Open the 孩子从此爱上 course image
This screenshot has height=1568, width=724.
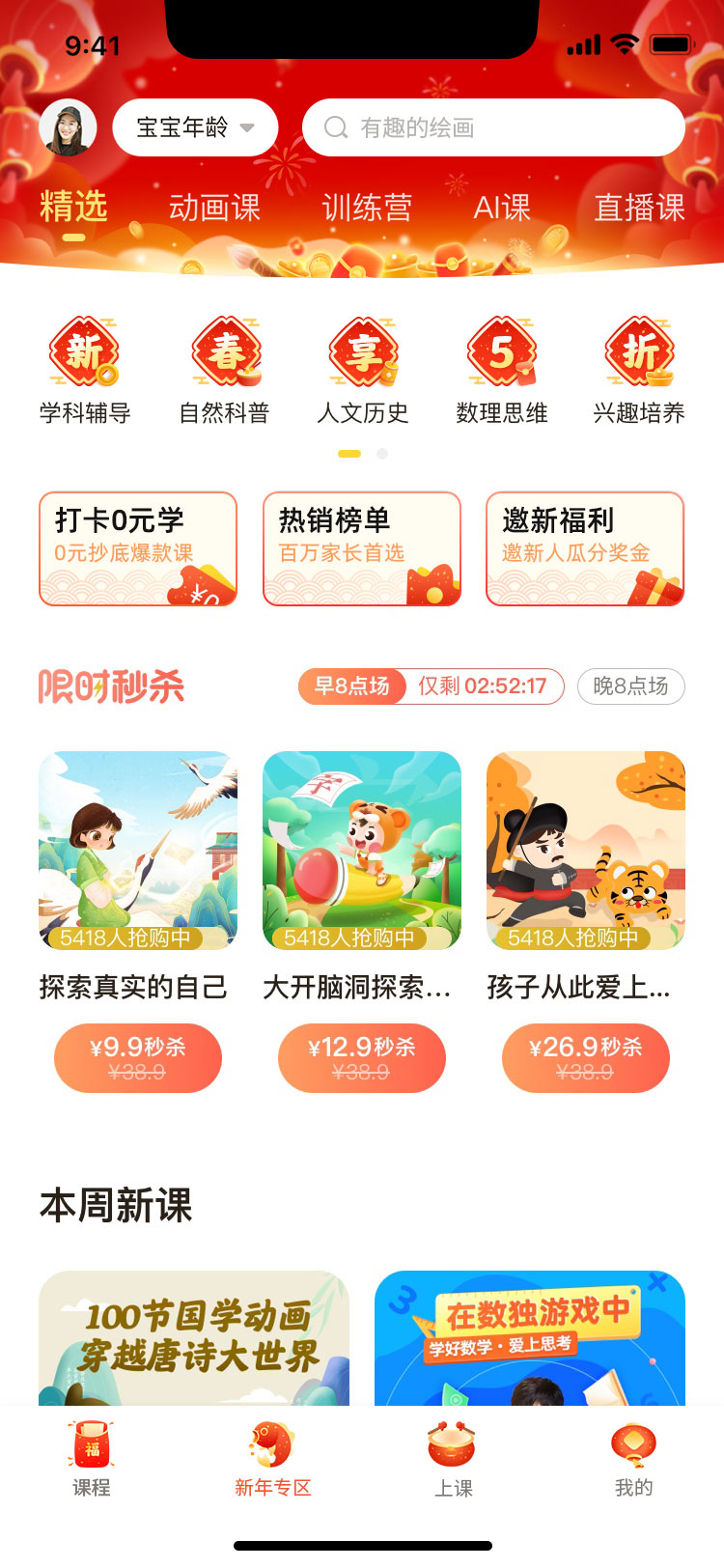585,850
